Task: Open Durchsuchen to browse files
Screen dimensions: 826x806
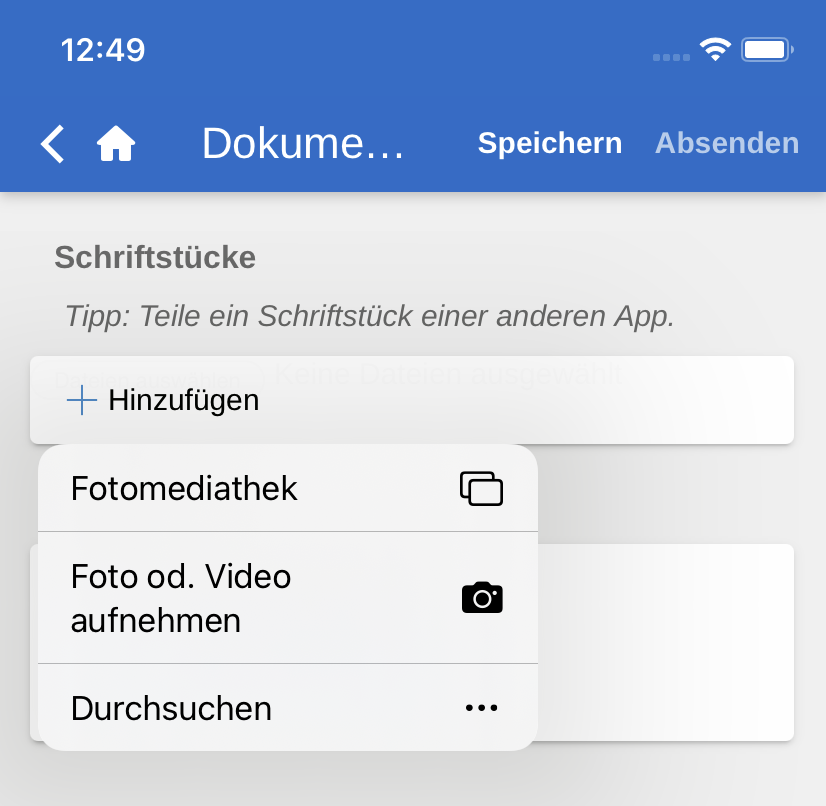Action: point(287,708)
